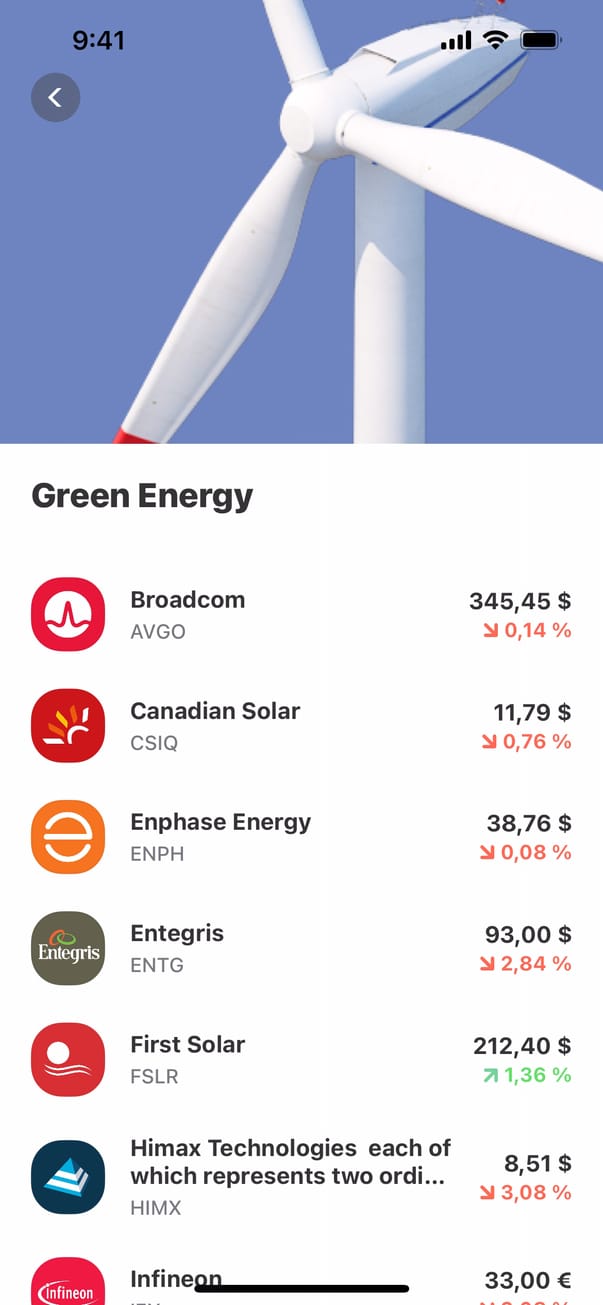603x1305 pixels.
Task: Go back using the arrow button
Action: (x=55, y=97)
